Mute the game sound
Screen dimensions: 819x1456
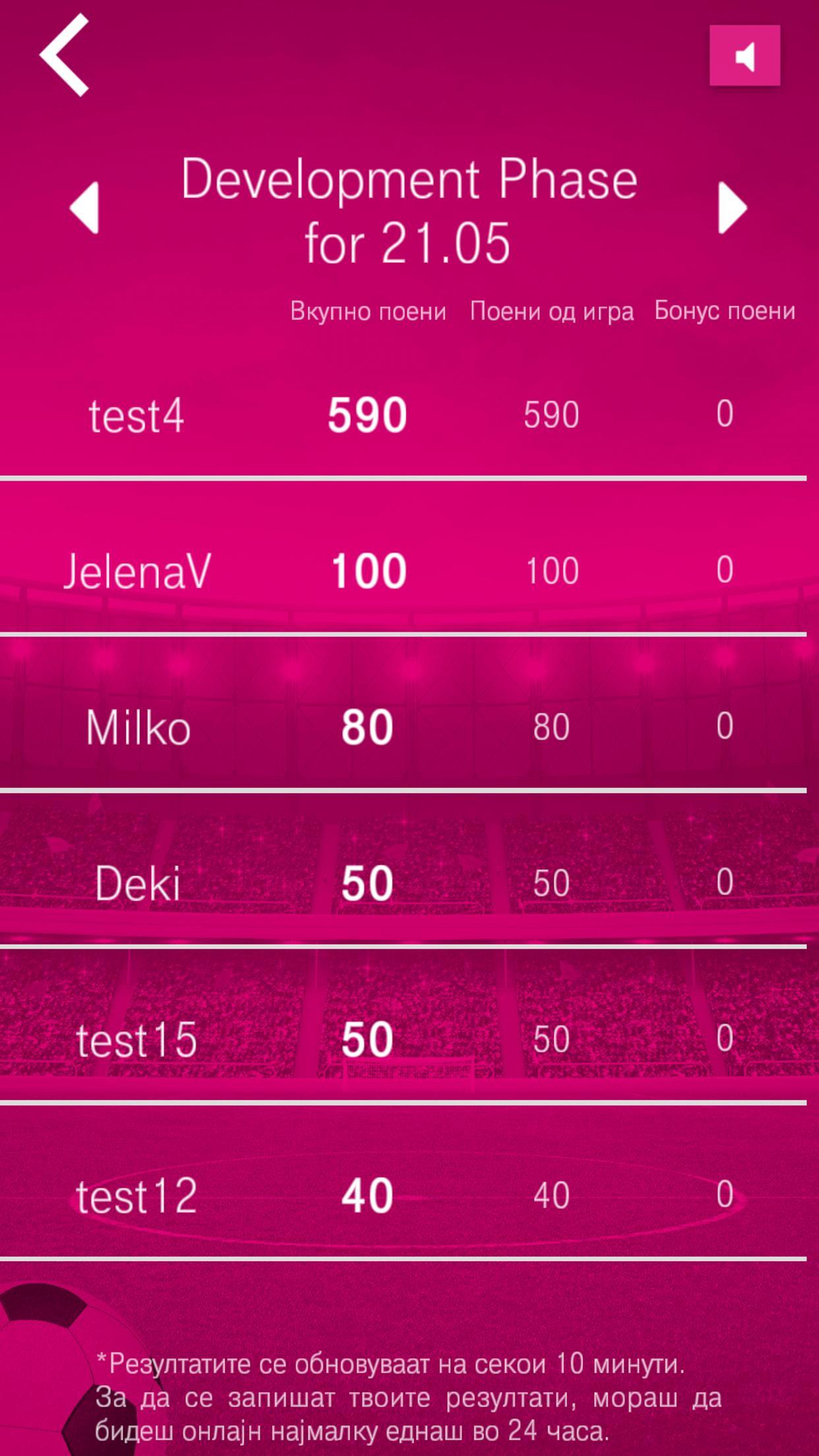point(744,56)
